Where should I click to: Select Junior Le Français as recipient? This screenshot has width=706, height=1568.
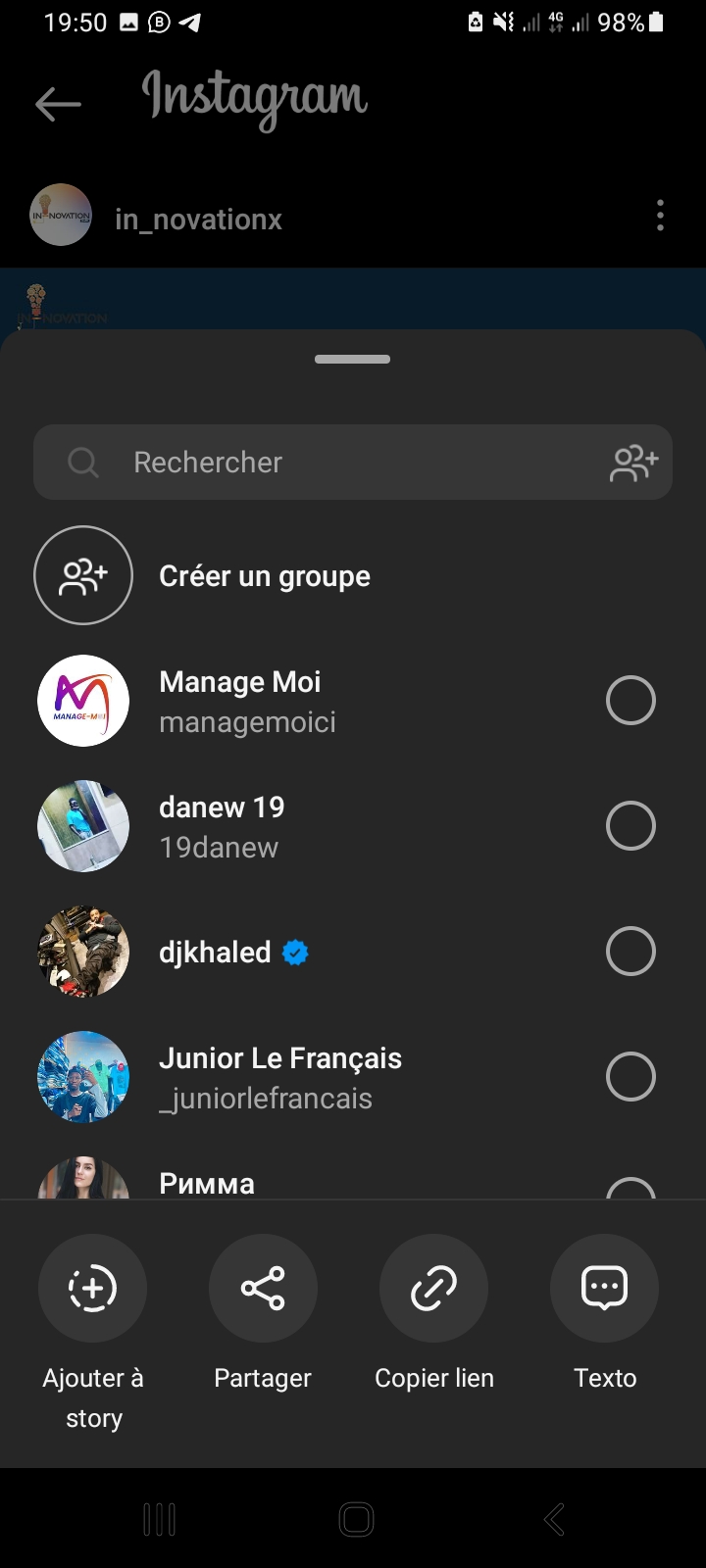[630, 1077]
